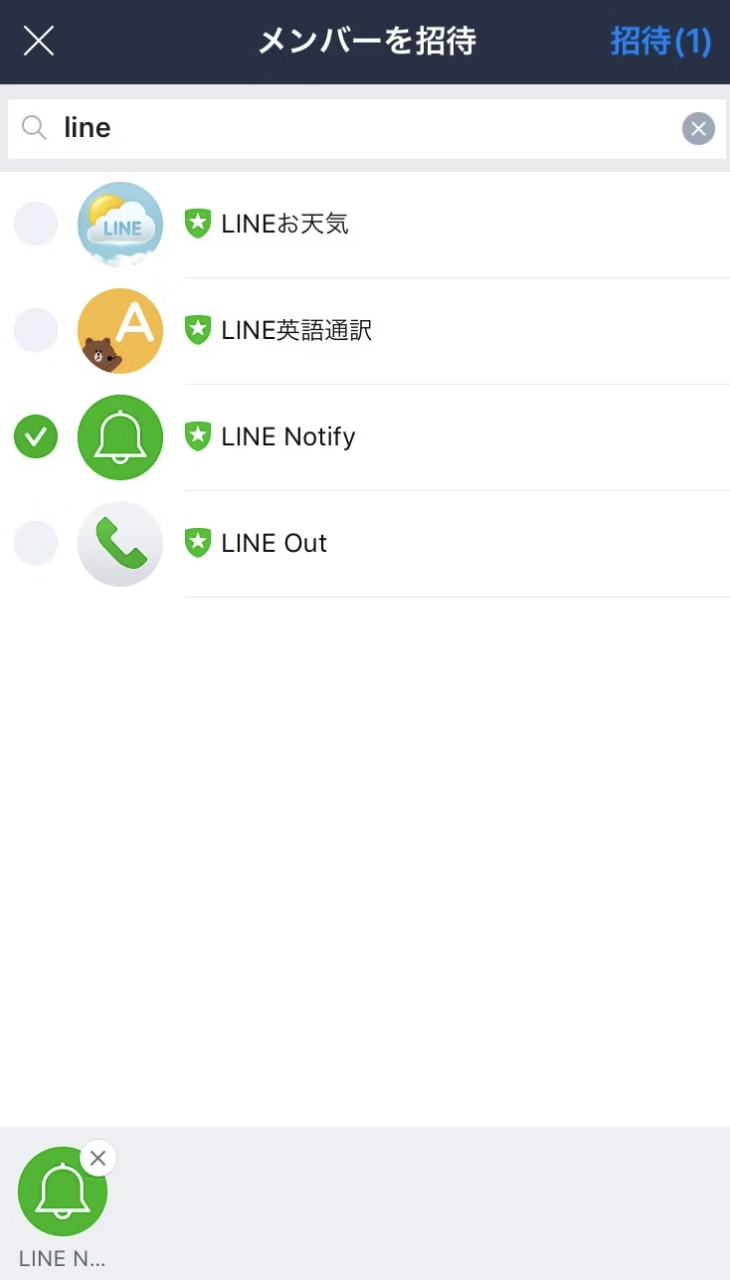Clear the search text
Viewport: 730px width, 1280px height.
[x=698, y=128]
